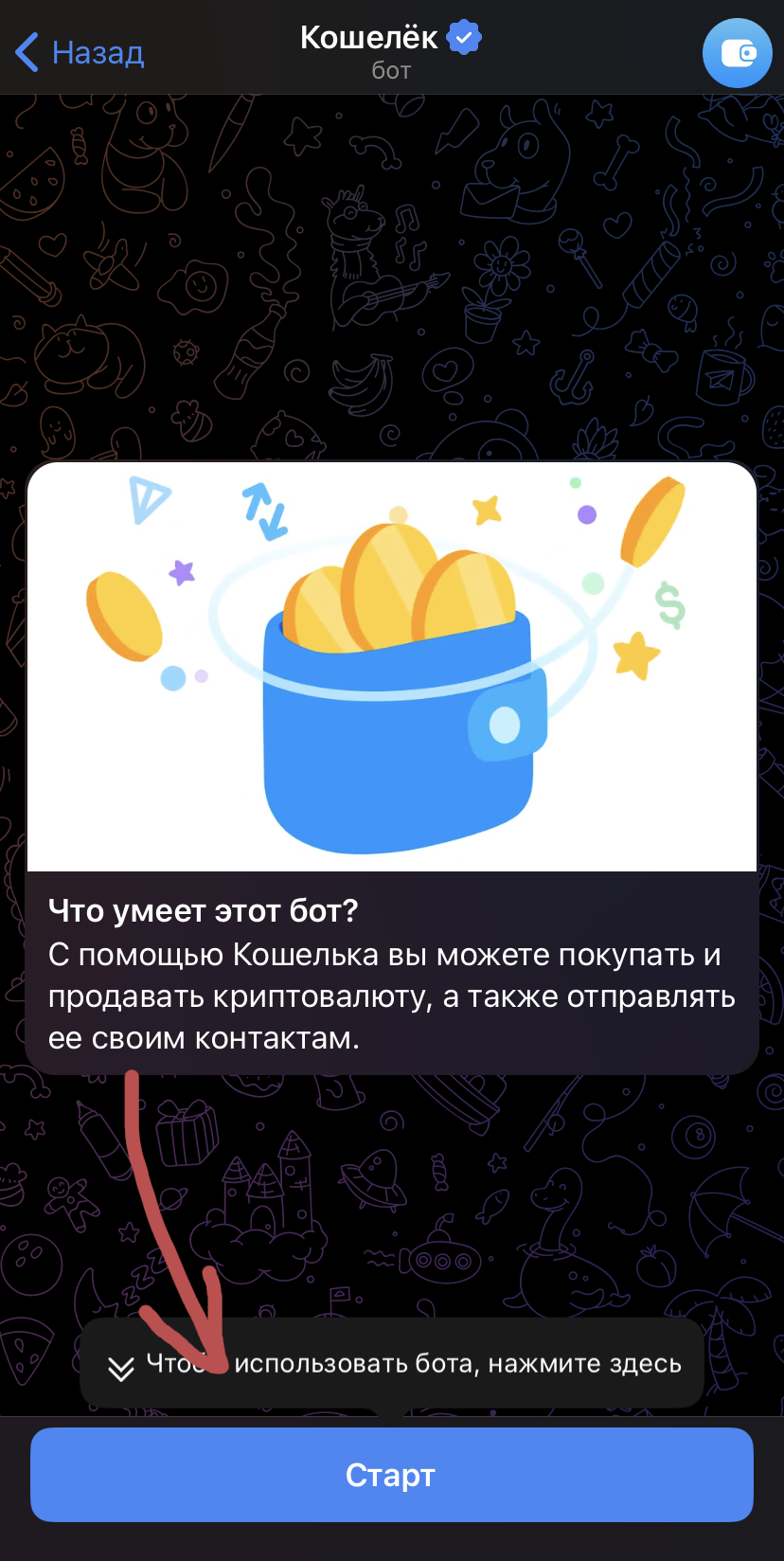Go back with the Назад button
784x1561 pixels.
(x=80, y=52)
